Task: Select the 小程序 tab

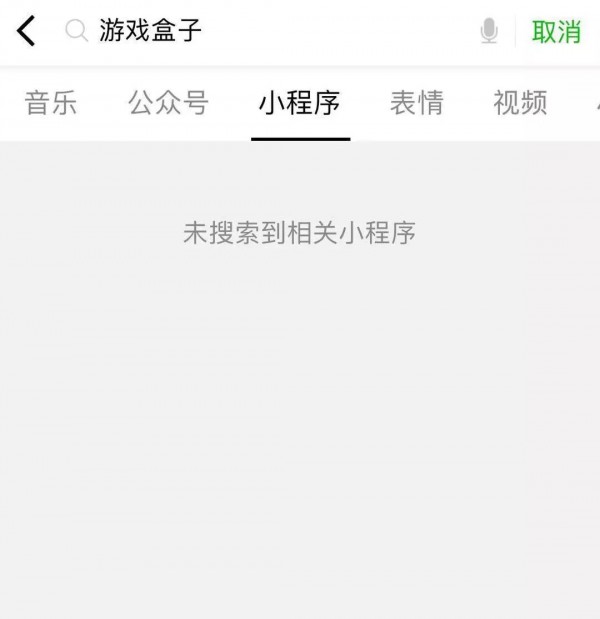Action: (x=299, y=103)
